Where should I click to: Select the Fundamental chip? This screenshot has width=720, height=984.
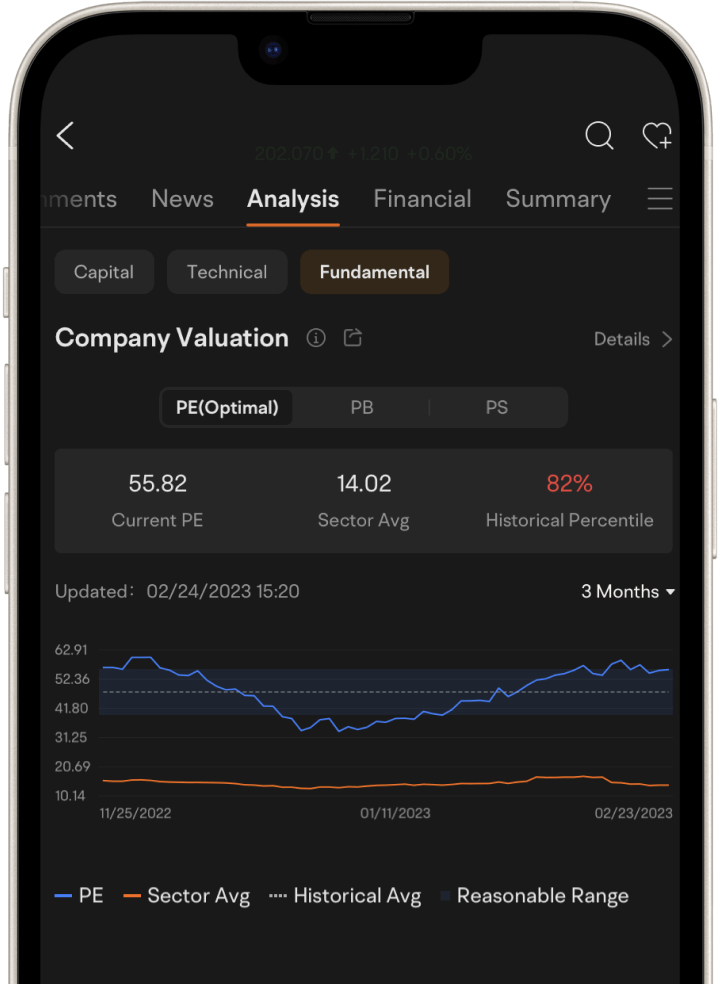(374, 272)
